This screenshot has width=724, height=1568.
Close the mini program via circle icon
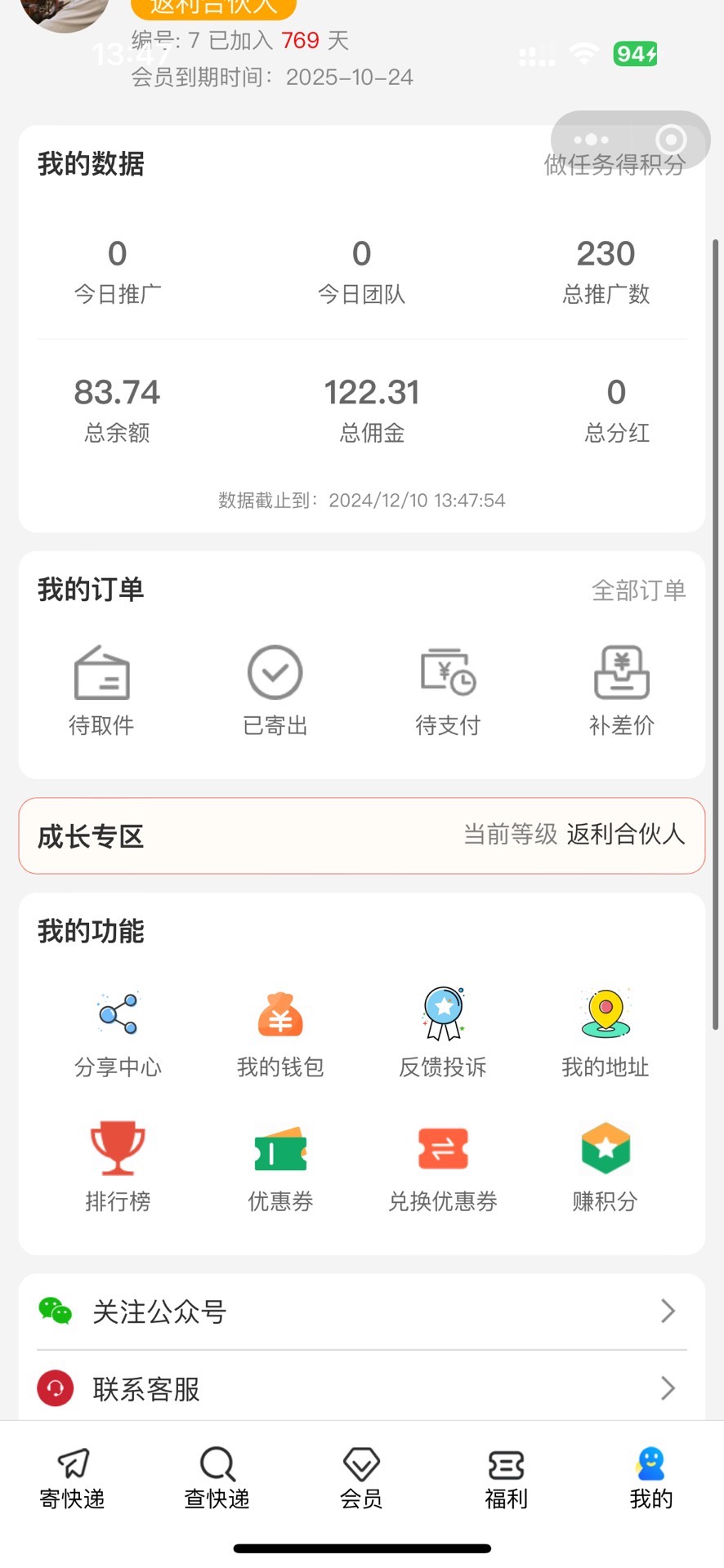click(x=671, y=140)
